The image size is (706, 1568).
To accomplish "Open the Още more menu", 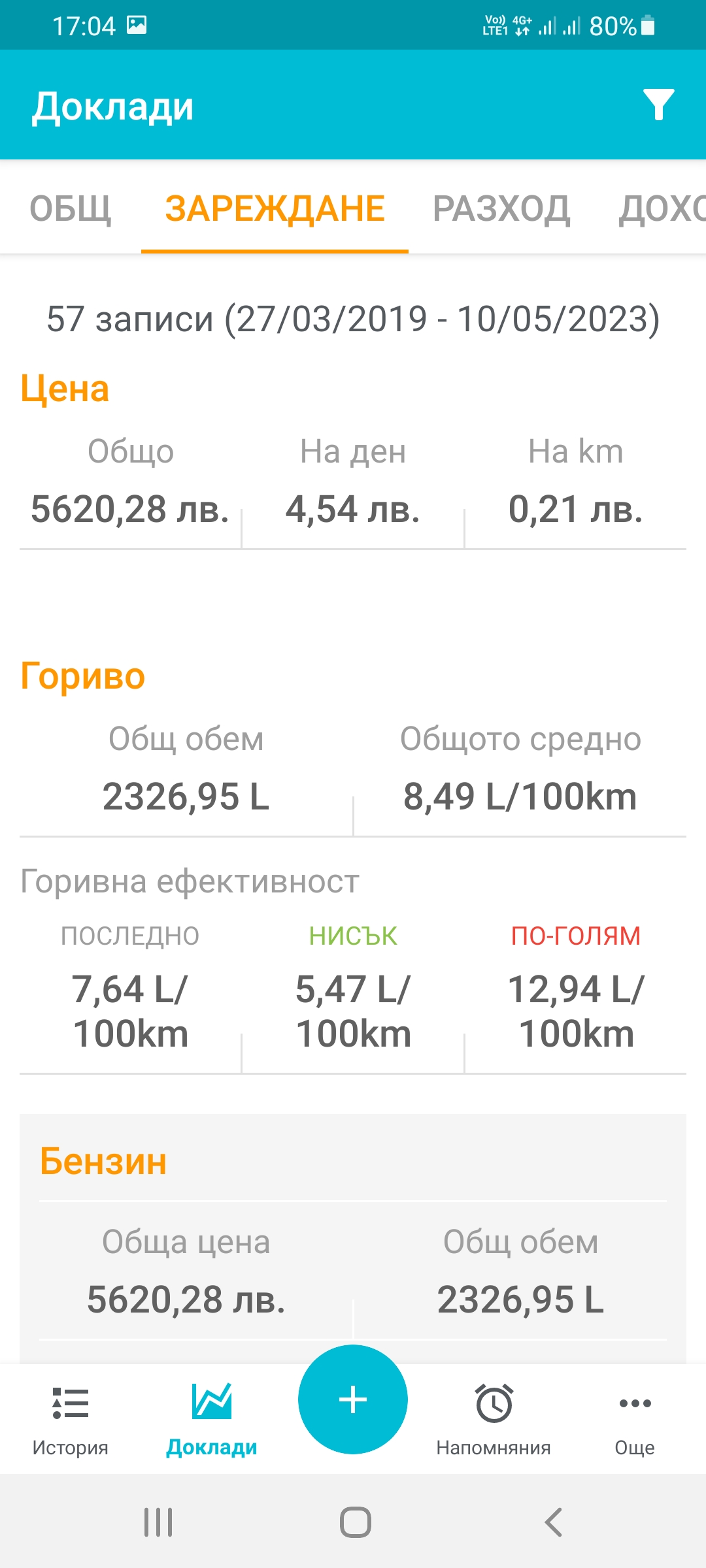I will 635,1419.
